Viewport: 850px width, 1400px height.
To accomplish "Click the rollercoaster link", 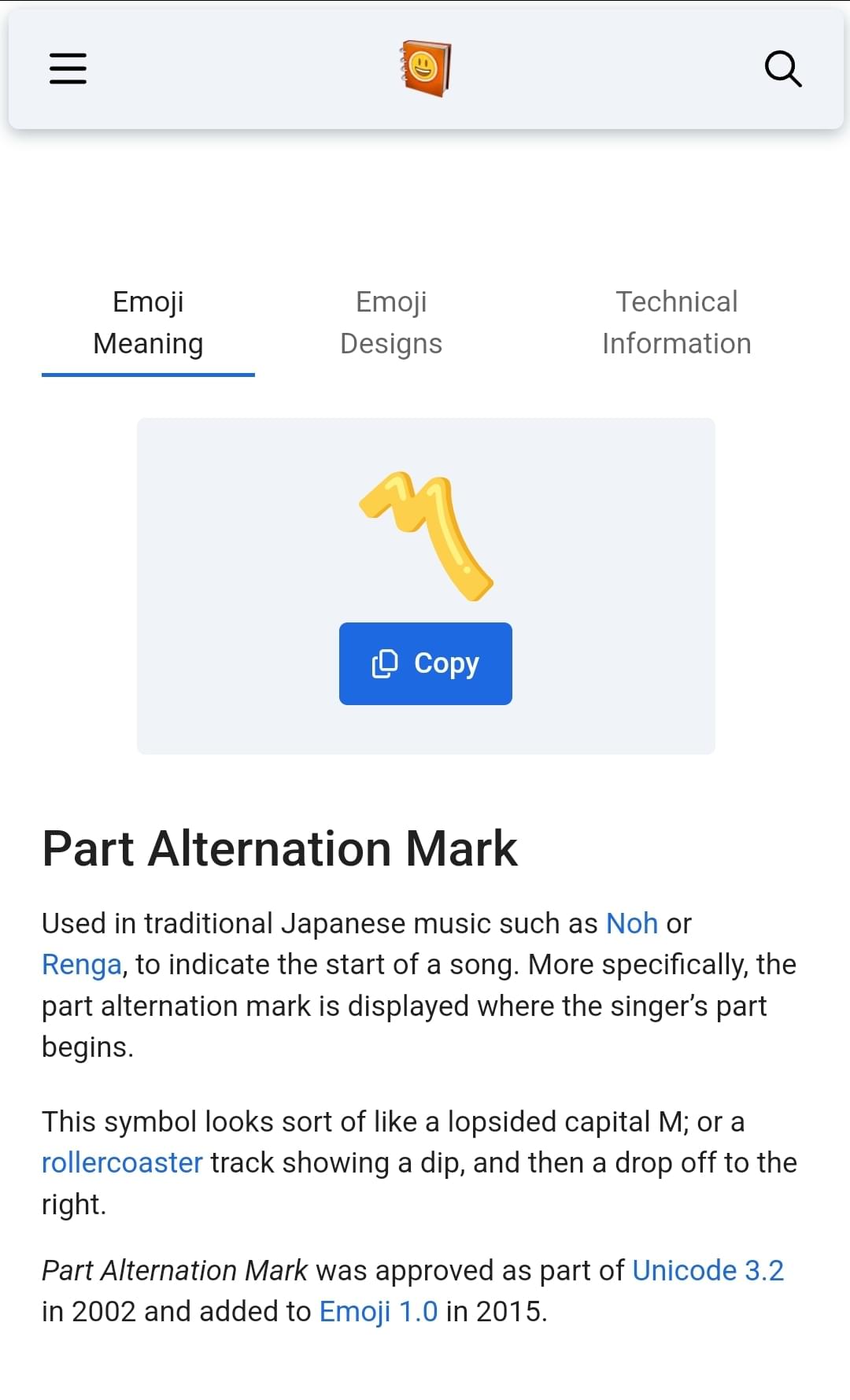I will [122, 1162].
